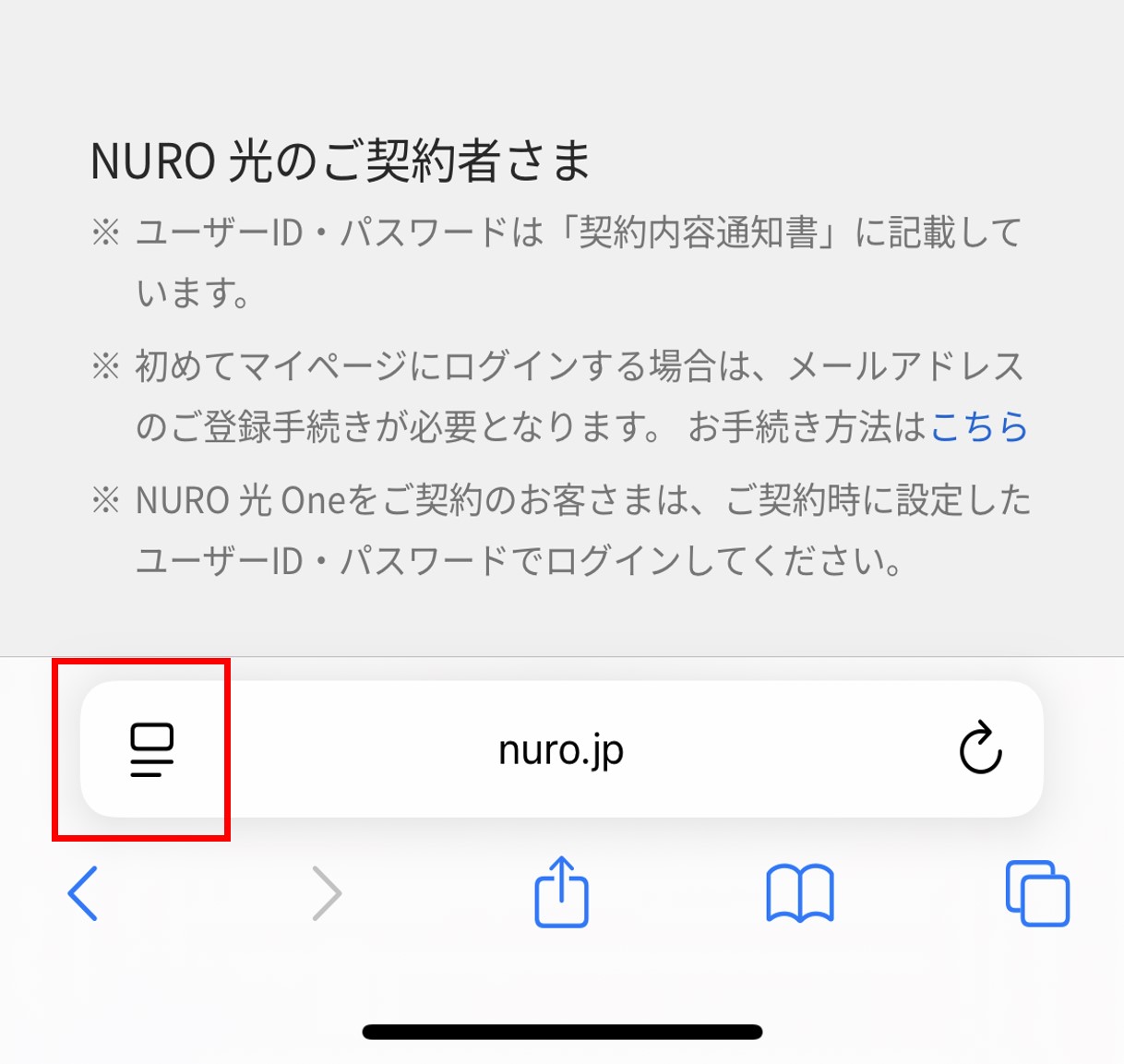
Task: Open the share sheet
Action: click(561, 891)
